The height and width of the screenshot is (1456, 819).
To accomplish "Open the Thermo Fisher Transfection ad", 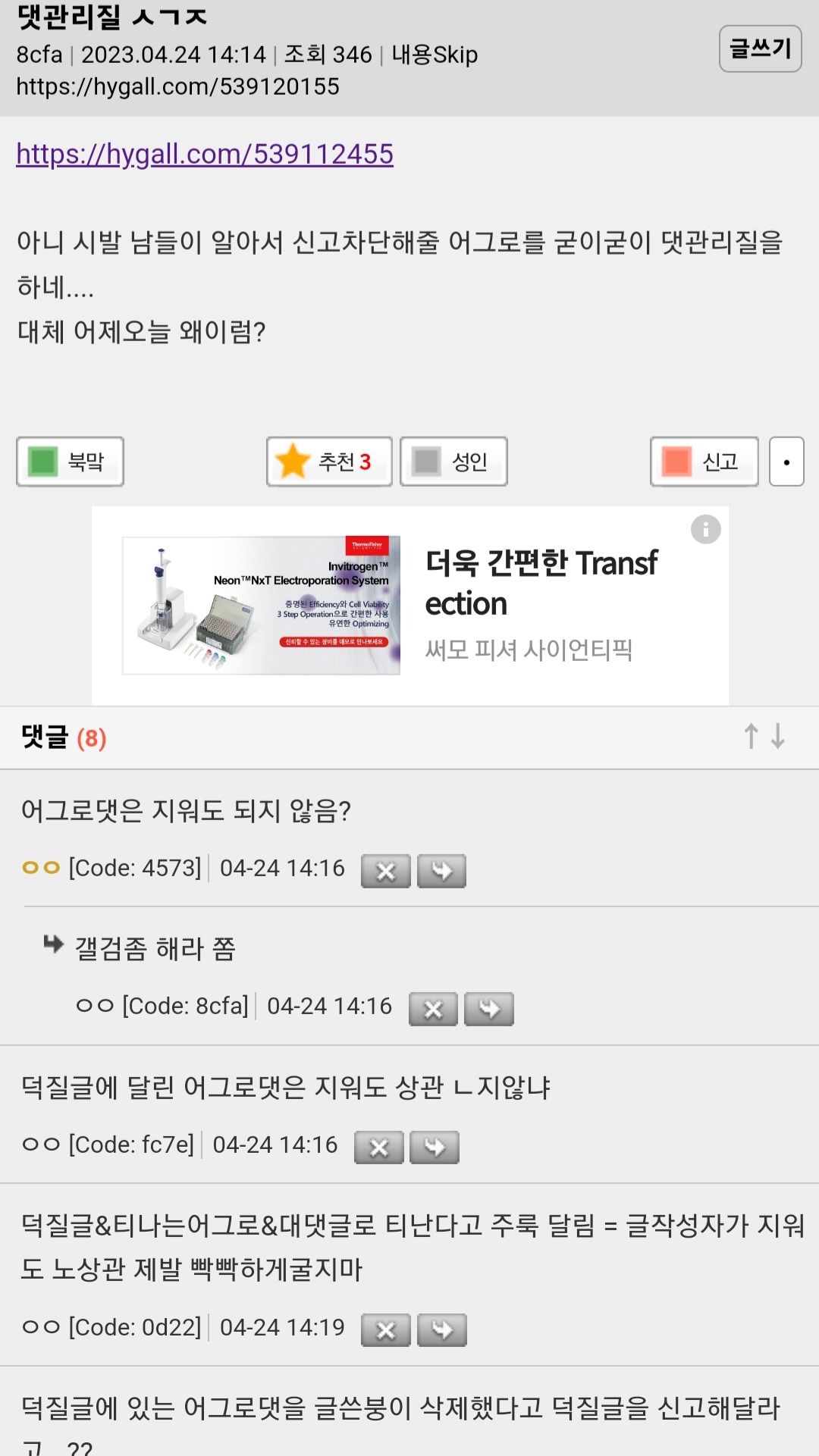I will click(x=409, y=606).
